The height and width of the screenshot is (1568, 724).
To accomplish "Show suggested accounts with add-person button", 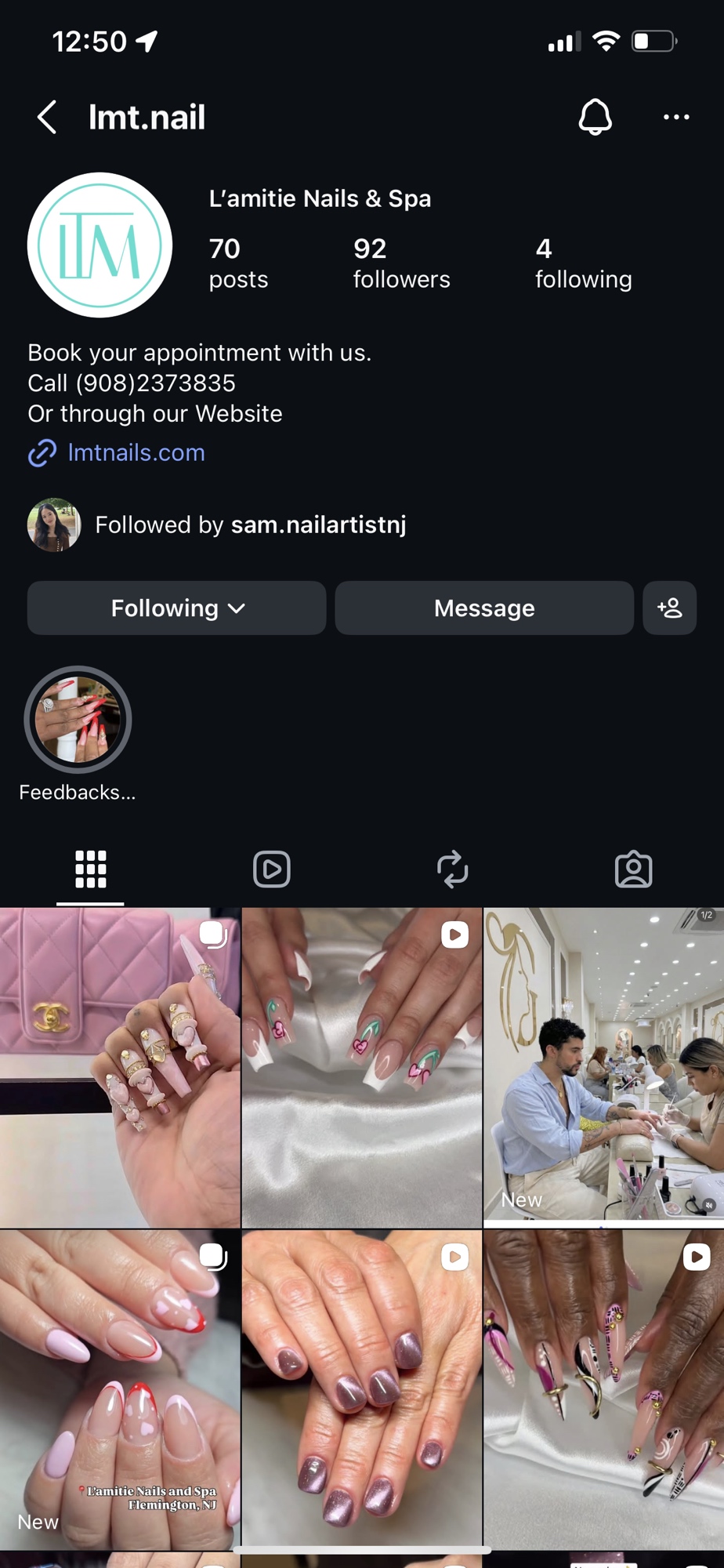I will (669, 608).
